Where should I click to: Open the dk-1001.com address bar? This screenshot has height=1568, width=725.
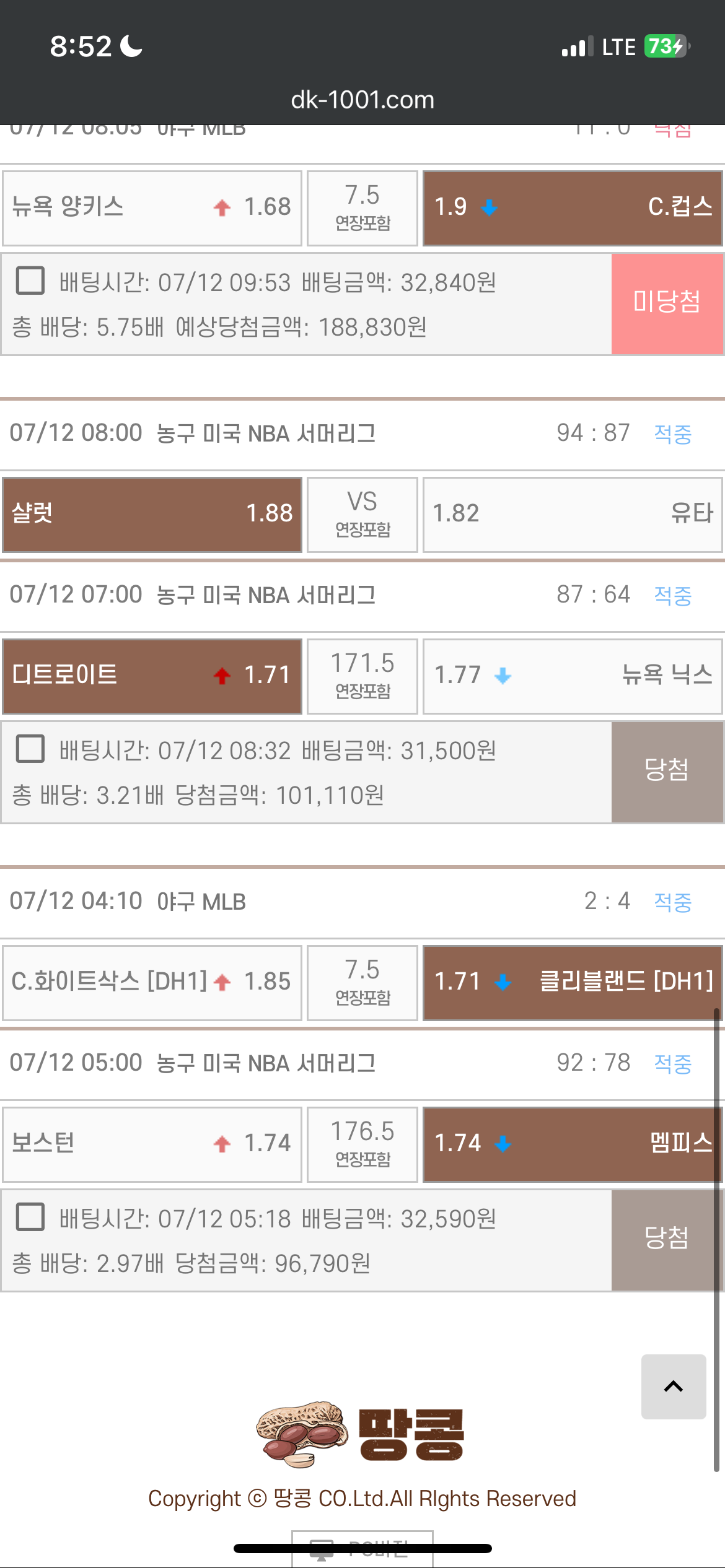tap(362, 100)
